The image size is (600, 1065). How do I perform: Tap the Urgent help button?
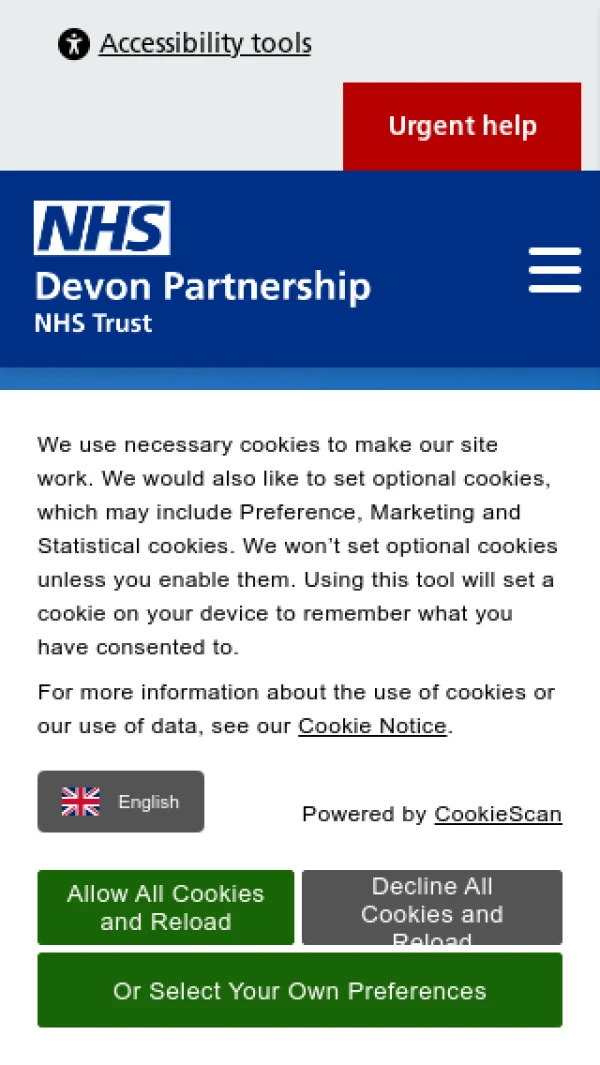coord(462,126)
